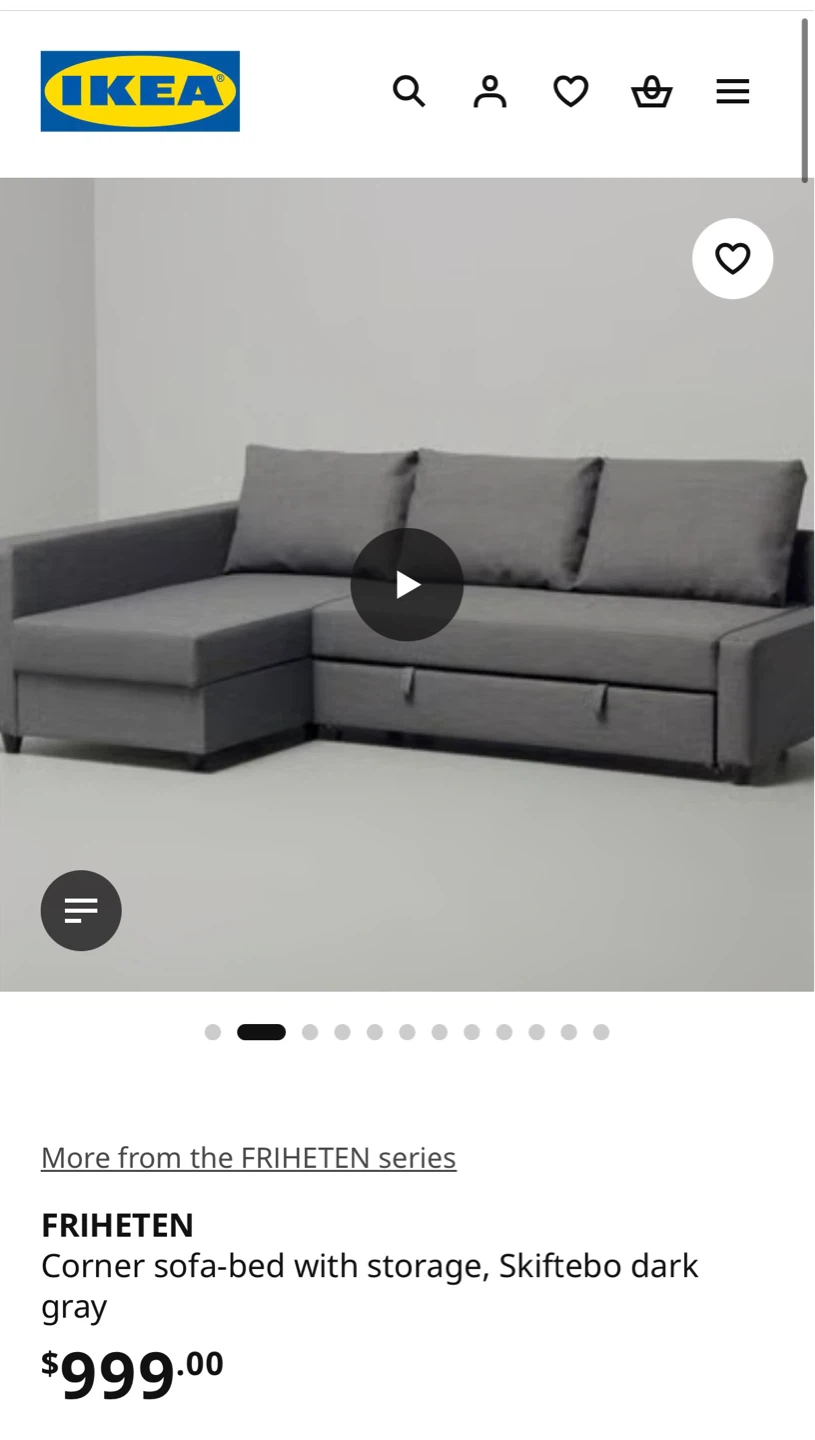Open More from the FRIHETEN series
This screenshot has height=1440, width=815.
click(x=249, y=1157)
